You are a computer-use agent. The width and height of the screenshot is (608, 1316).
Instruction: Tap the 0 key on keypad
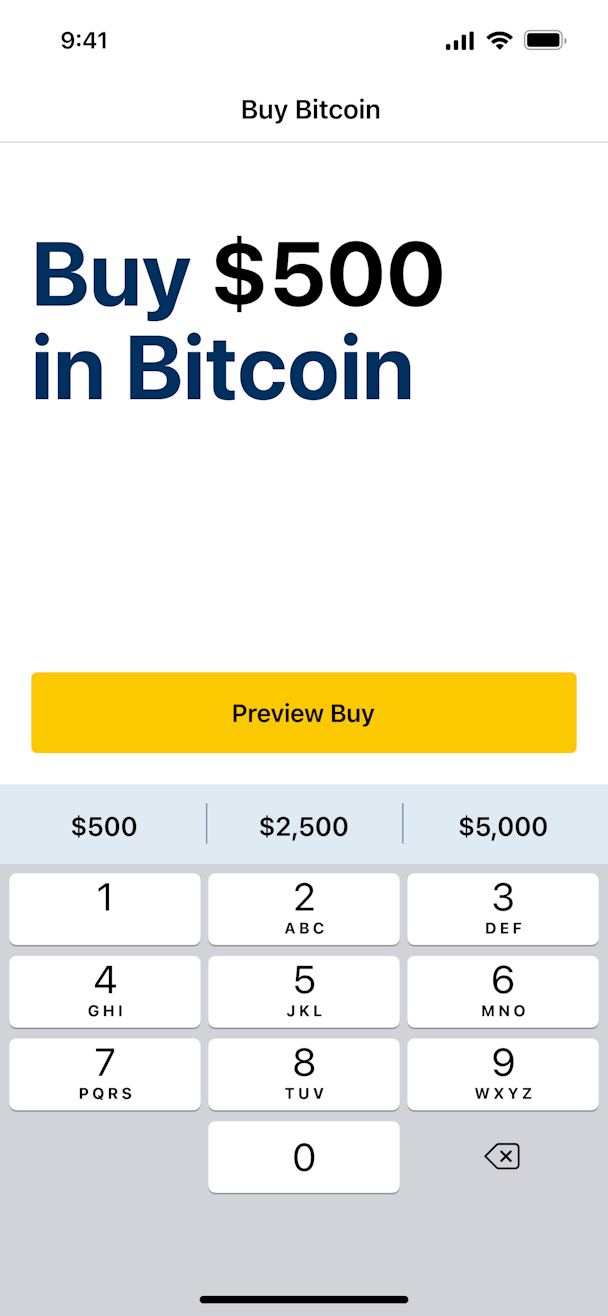(x=304, y=1157)
